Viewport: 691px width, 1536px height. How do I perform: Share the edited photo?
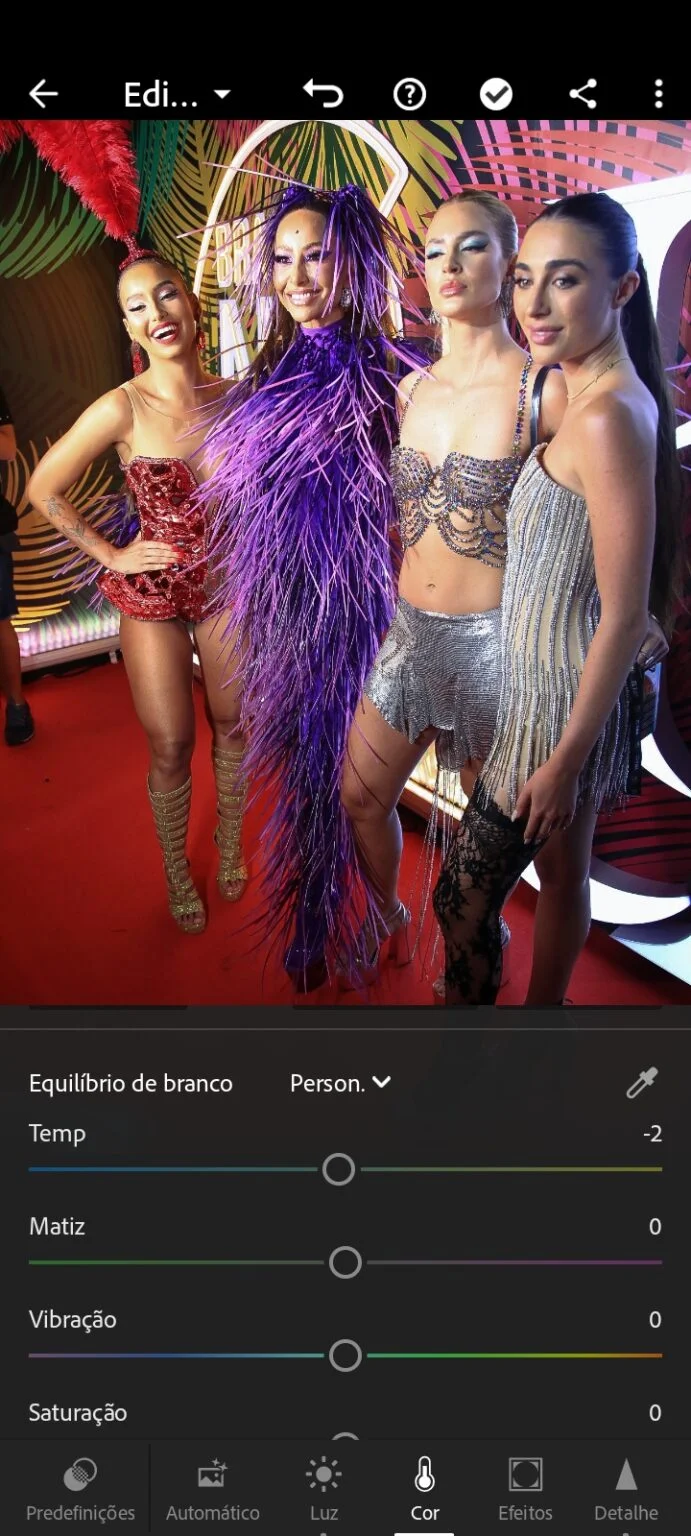click(582, 94)
